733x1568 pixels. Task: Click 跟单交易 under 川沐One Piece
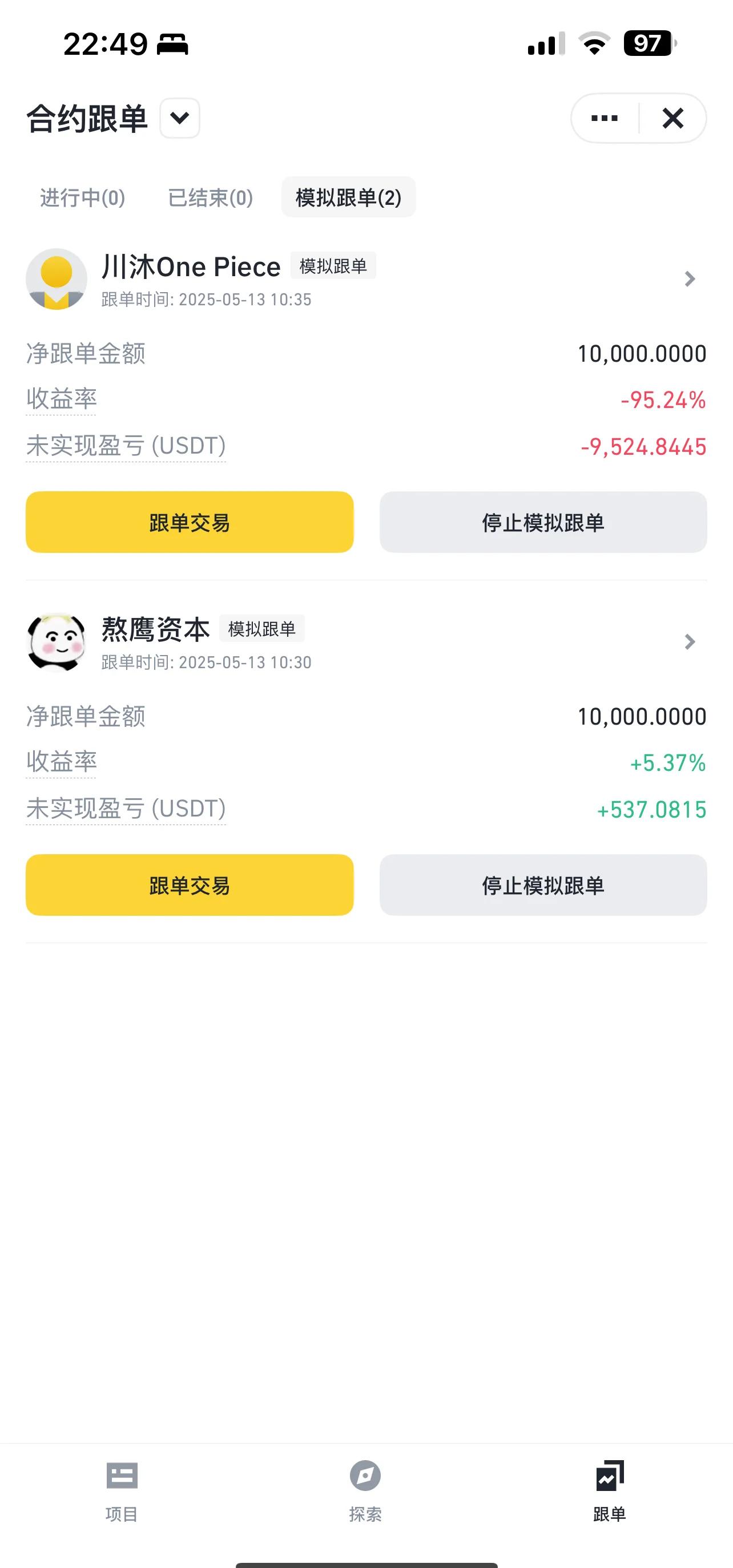[x=189, y=522]
